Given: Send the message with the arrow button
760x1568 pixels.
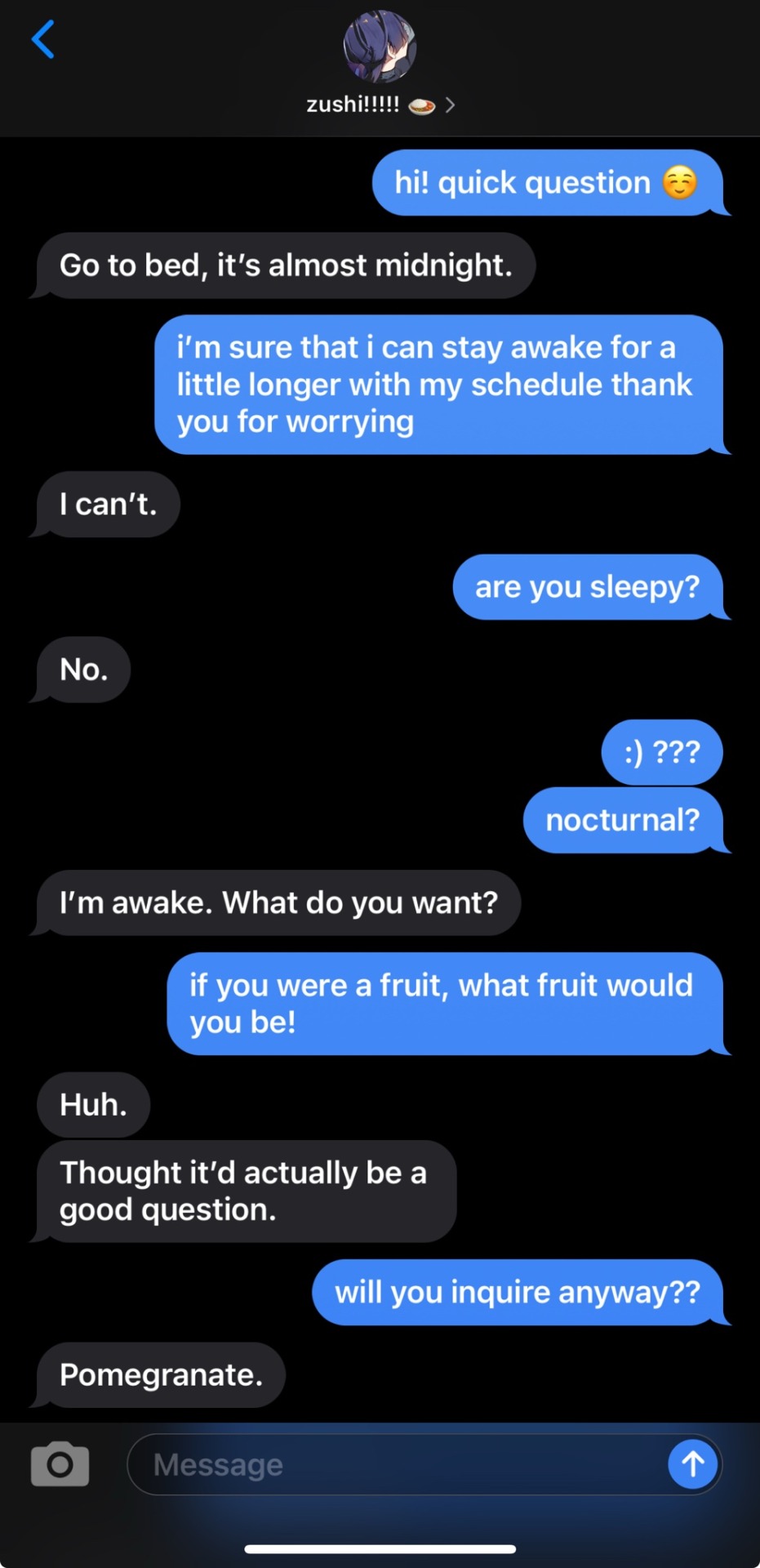Looking at the screenshot, I should (692, 1463).
